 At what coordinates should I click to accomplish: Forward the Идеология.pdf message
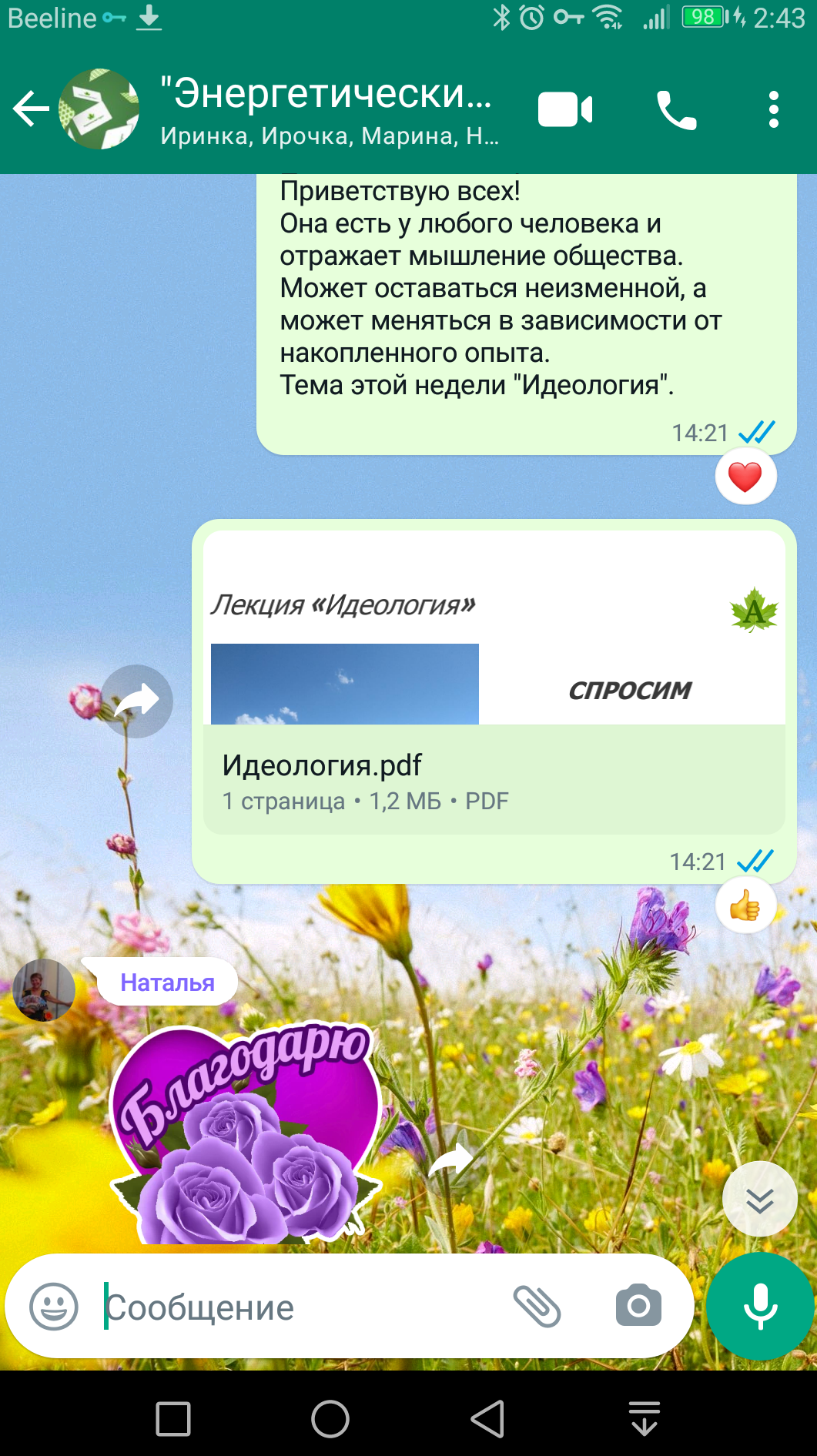point(136,701)
